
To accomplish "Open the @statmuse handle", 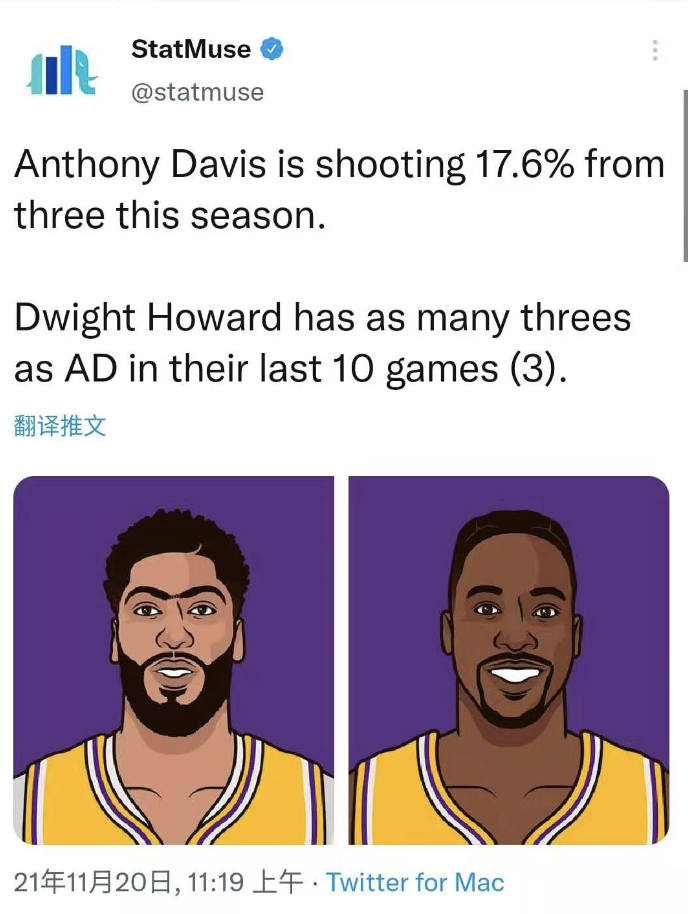I will tap(197, 92).
